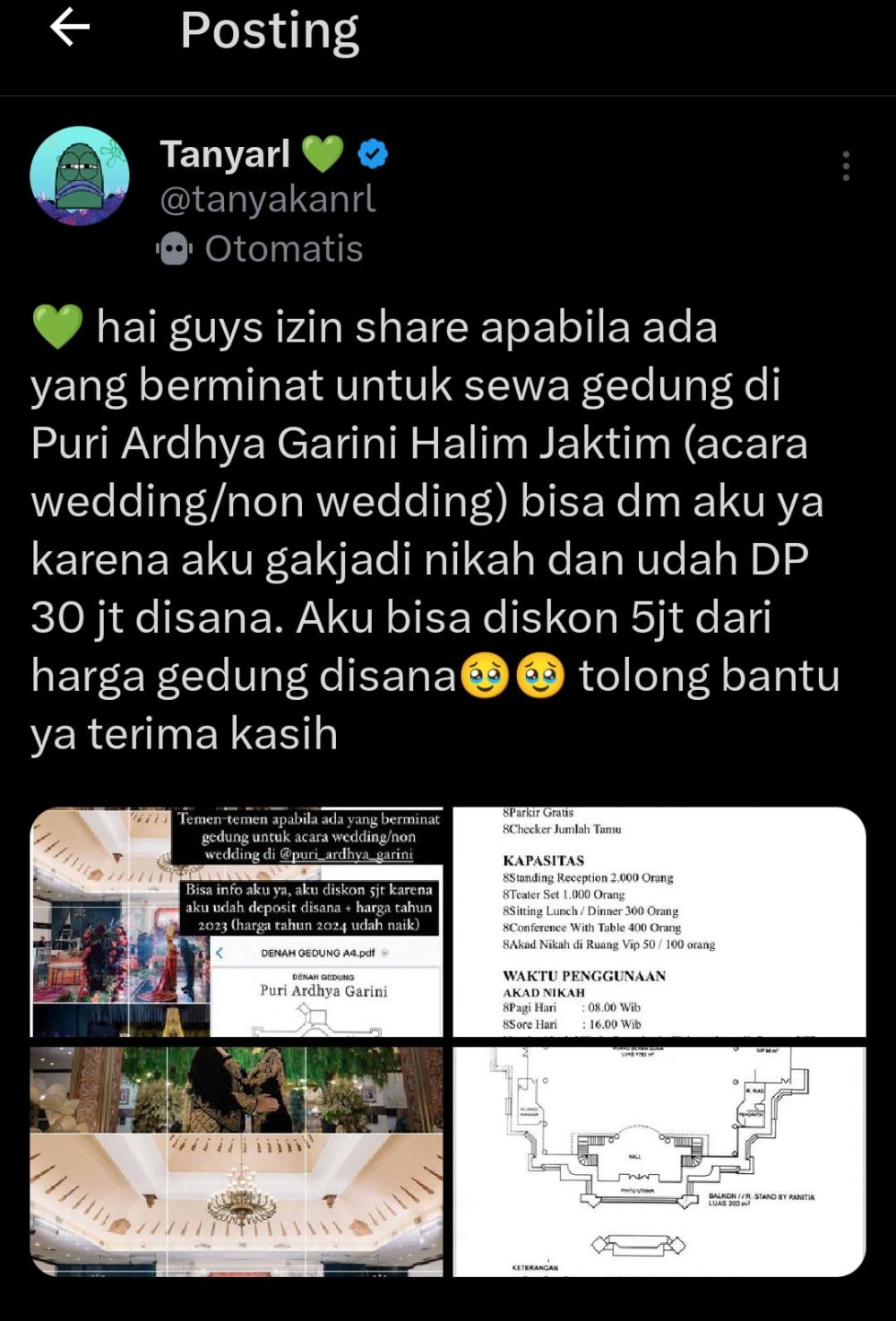Click the Otomatis automated account label
Image resolution: width=896 pixels, height=1321 pixels.
click(x=281, y=249)
